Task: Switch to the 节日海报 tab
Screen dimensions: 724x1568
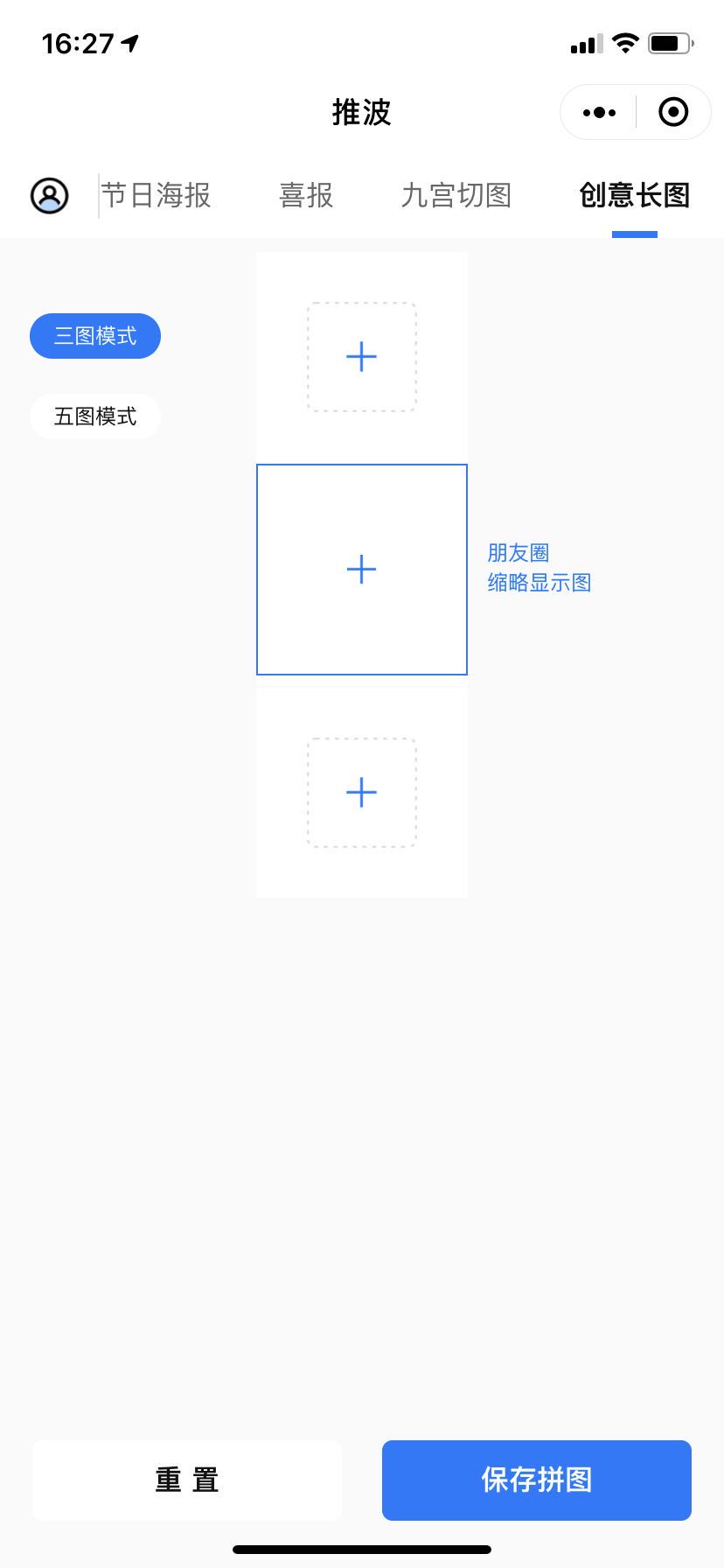Action: [157, 195]
